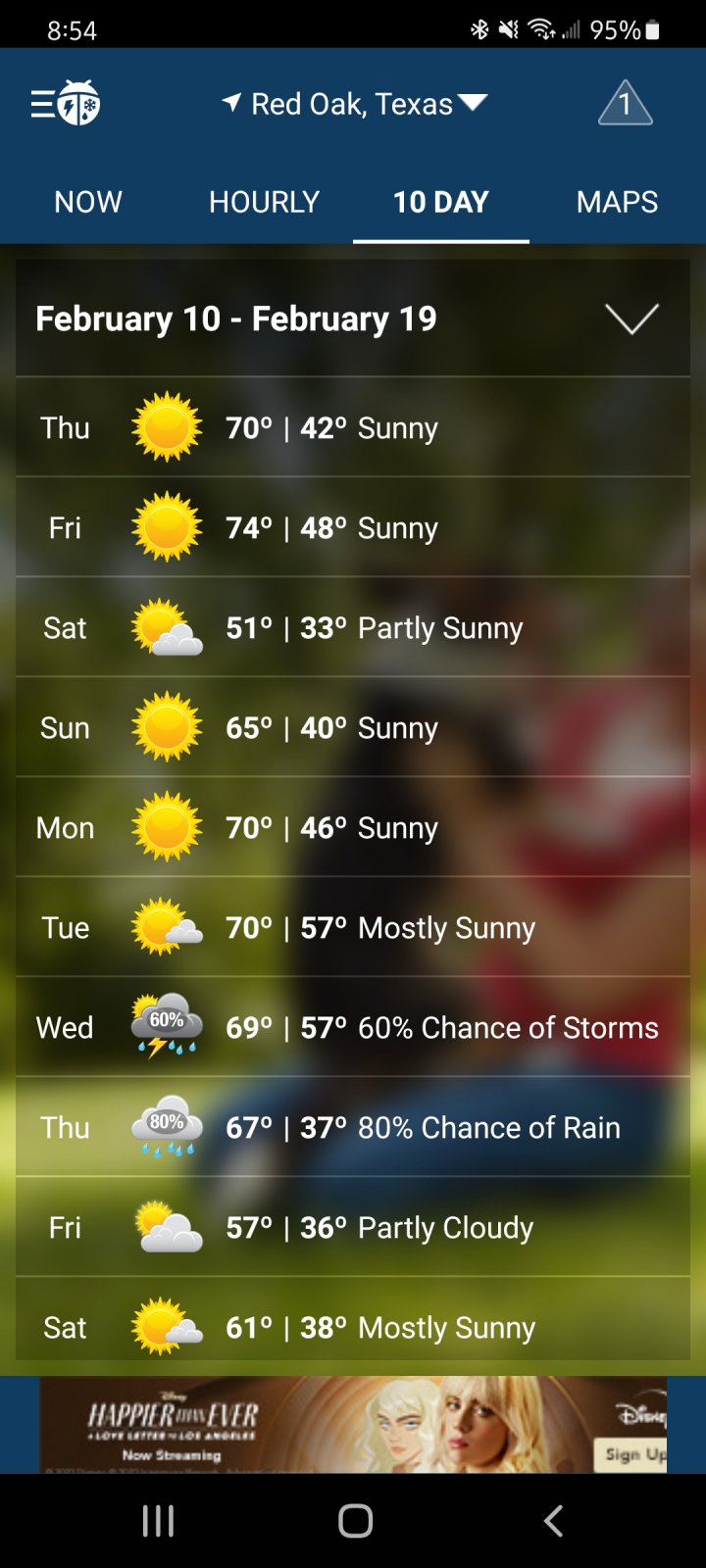The width and height of the screenshot is (706, 1568).
Task: Open Thu 80% Chance of Rain forecast
Action: click(x=353, y=1127)
